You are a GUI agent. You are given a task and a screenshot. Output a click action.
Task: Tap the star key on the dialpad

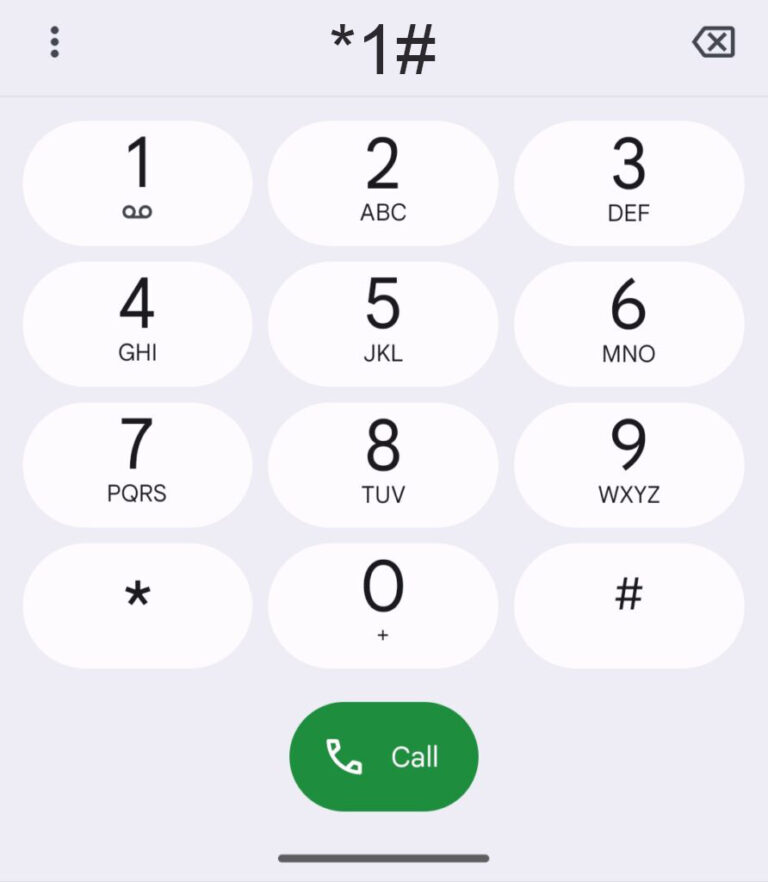click(x=138, y=605)
